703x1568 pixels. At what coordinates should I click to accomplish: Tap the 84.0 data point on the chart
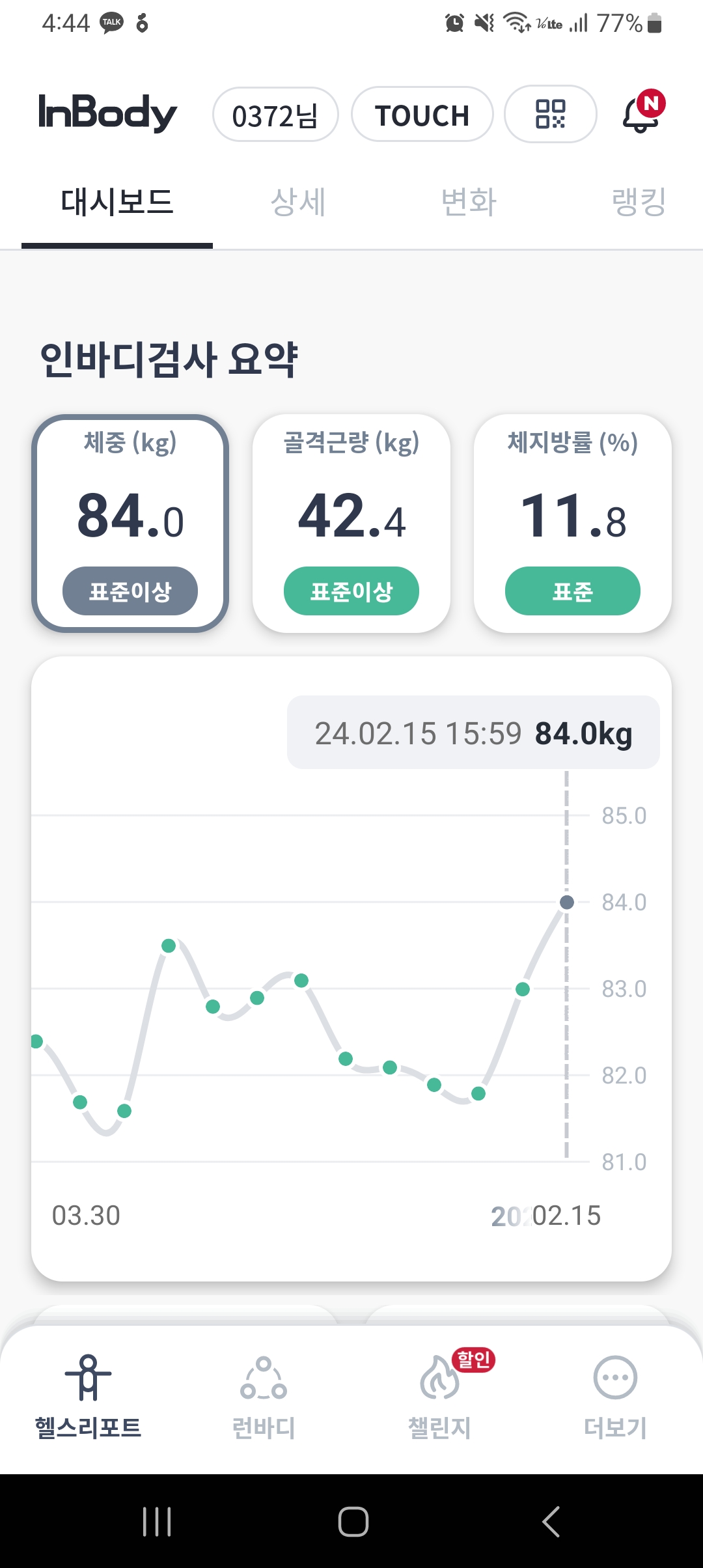pos(567,902)
